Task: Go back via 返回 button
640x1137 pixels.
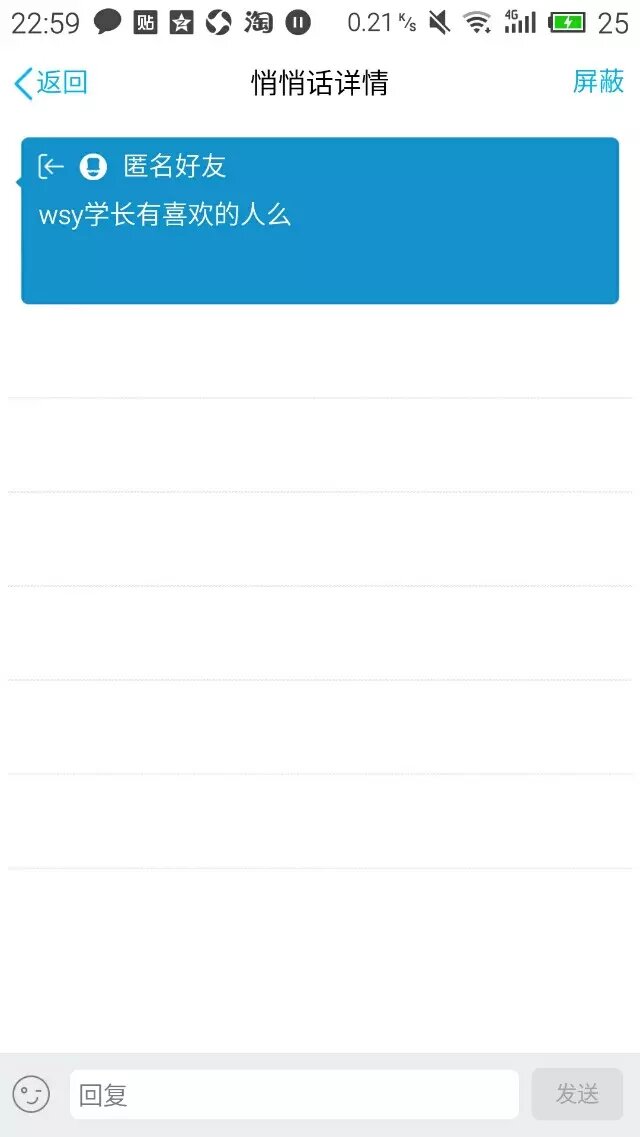Action: click(51, 83)
